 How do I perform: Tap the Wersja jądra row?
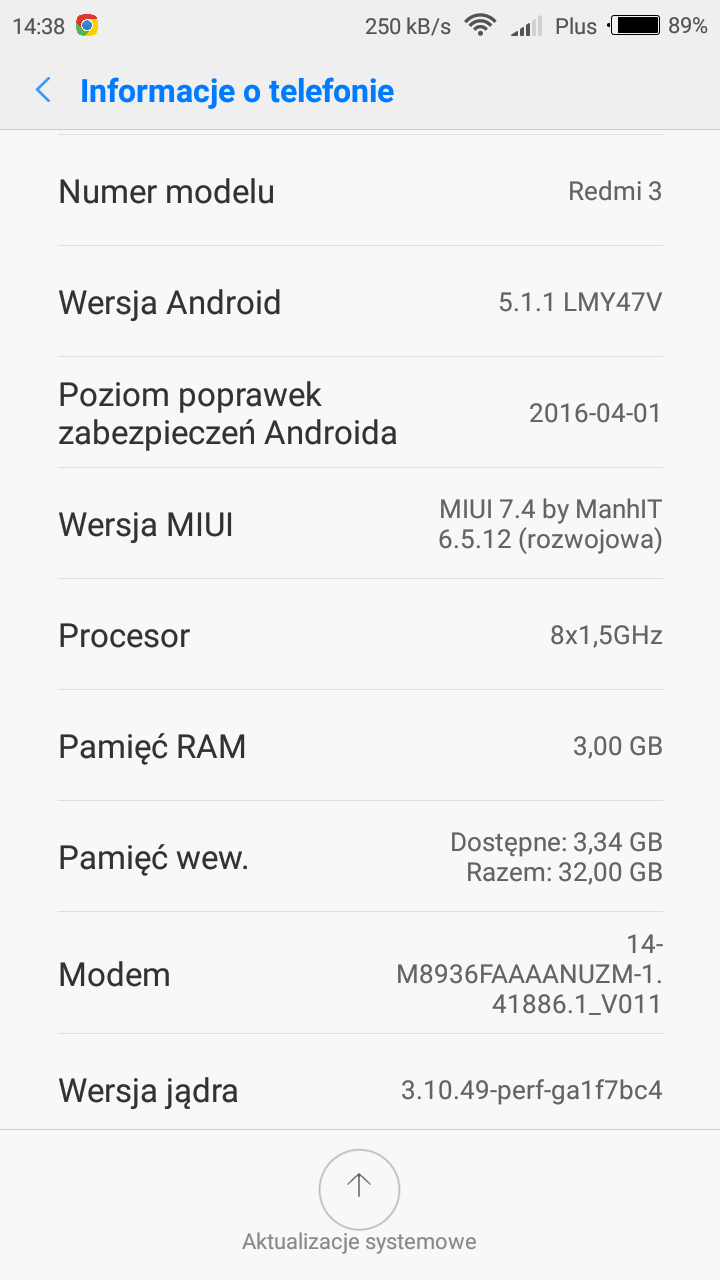tap(360, 1089)
